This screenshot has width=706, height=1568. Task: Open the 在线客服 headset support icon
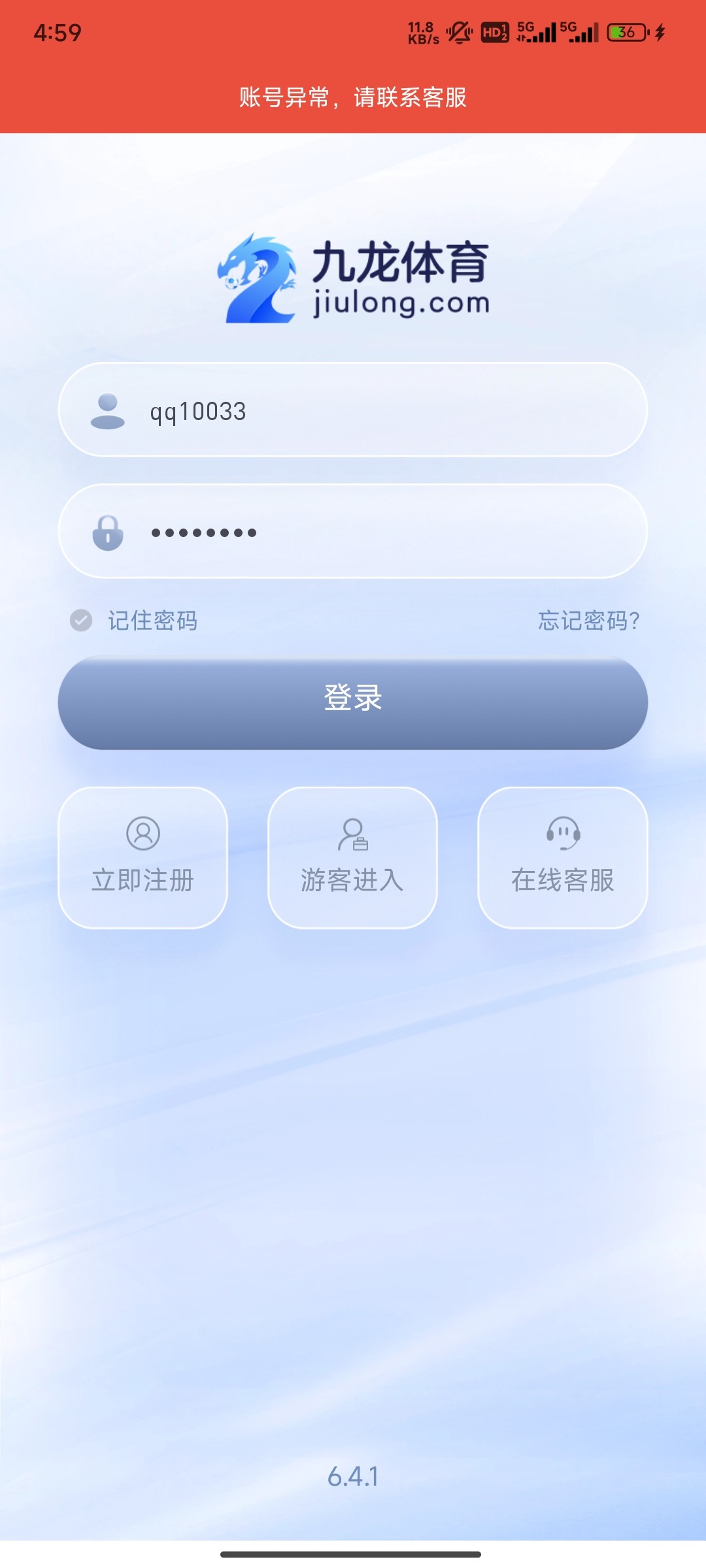point(562,834)
